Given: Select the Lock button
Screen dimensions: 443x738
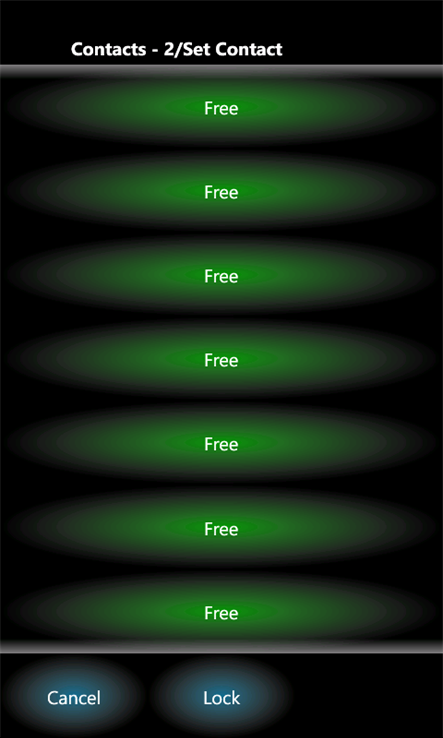Looking at the screenshot, I should coord(221,698).
